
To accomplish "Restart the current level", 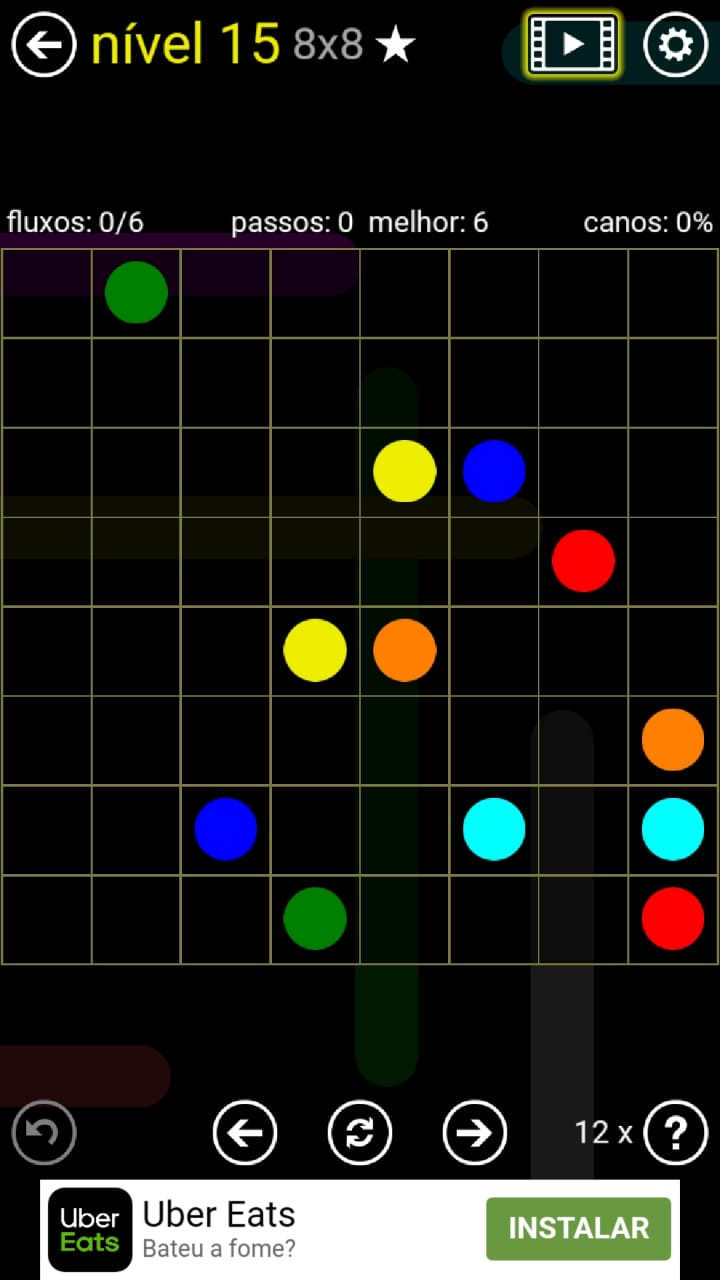I will point(360,1132).
